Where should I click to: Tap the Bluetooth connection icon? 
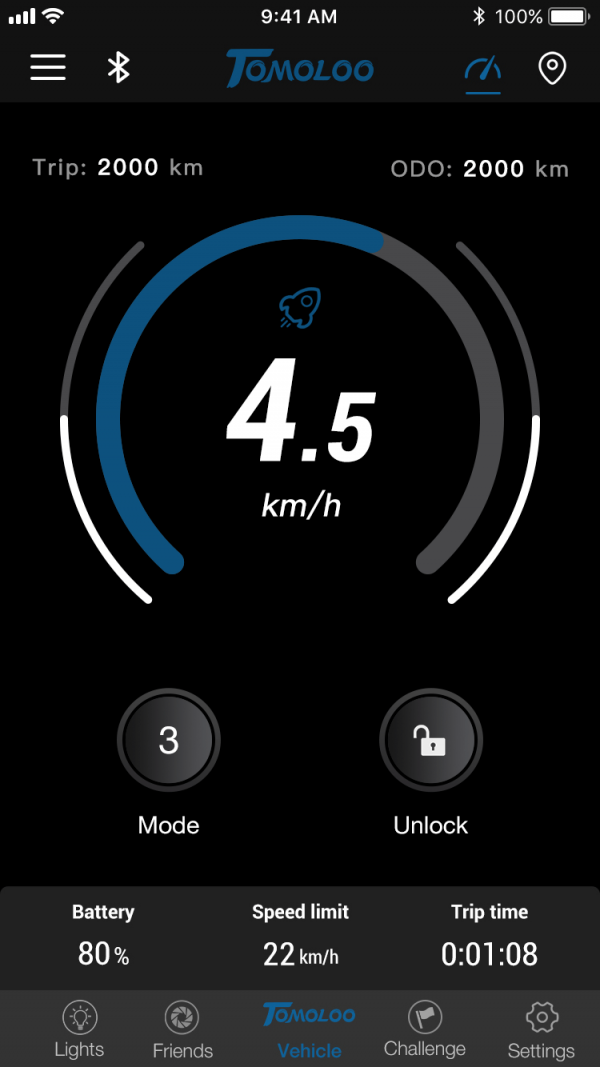click(x=119, y=68)
